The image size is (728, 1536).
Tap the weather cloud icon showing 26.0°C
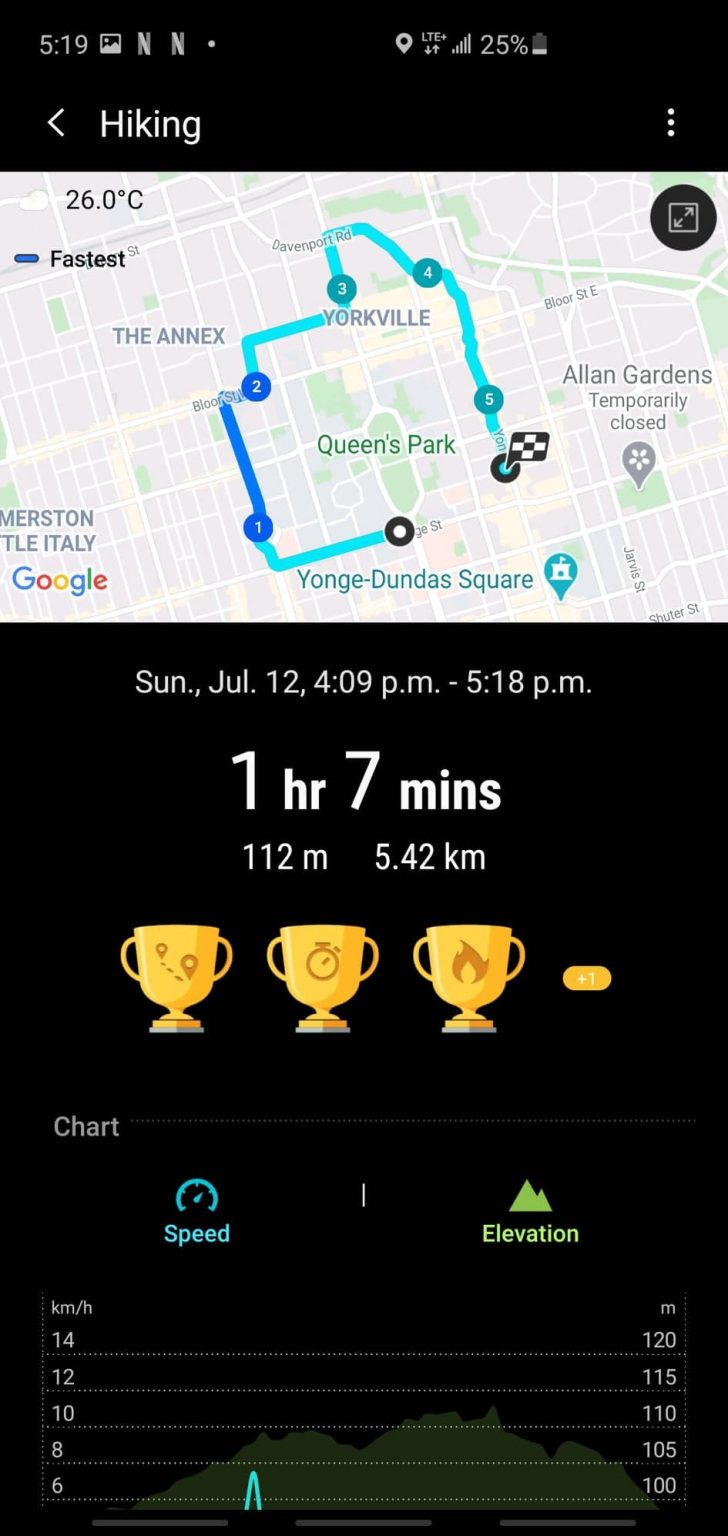tap(33, 198)
